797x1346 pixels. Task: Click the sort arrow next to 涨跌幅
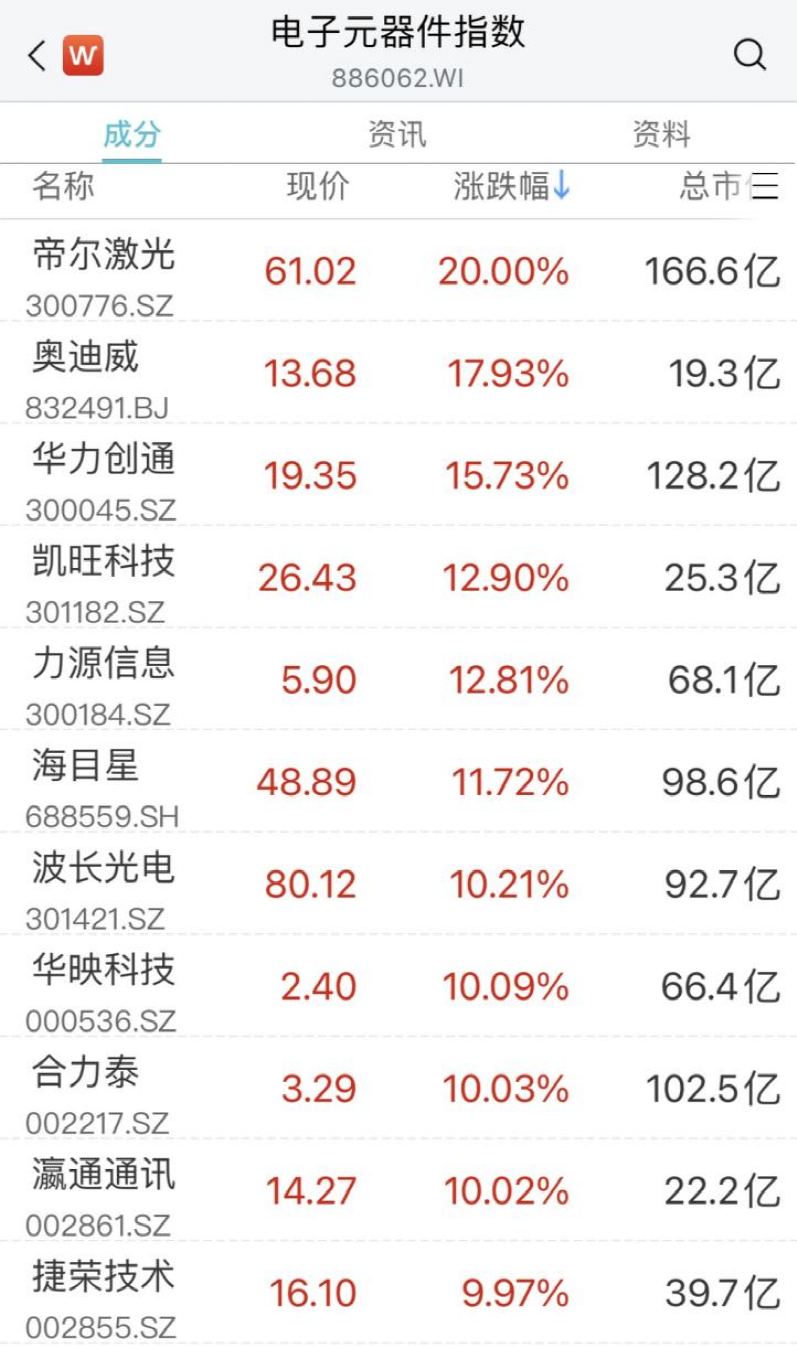[x=561, y=188]
